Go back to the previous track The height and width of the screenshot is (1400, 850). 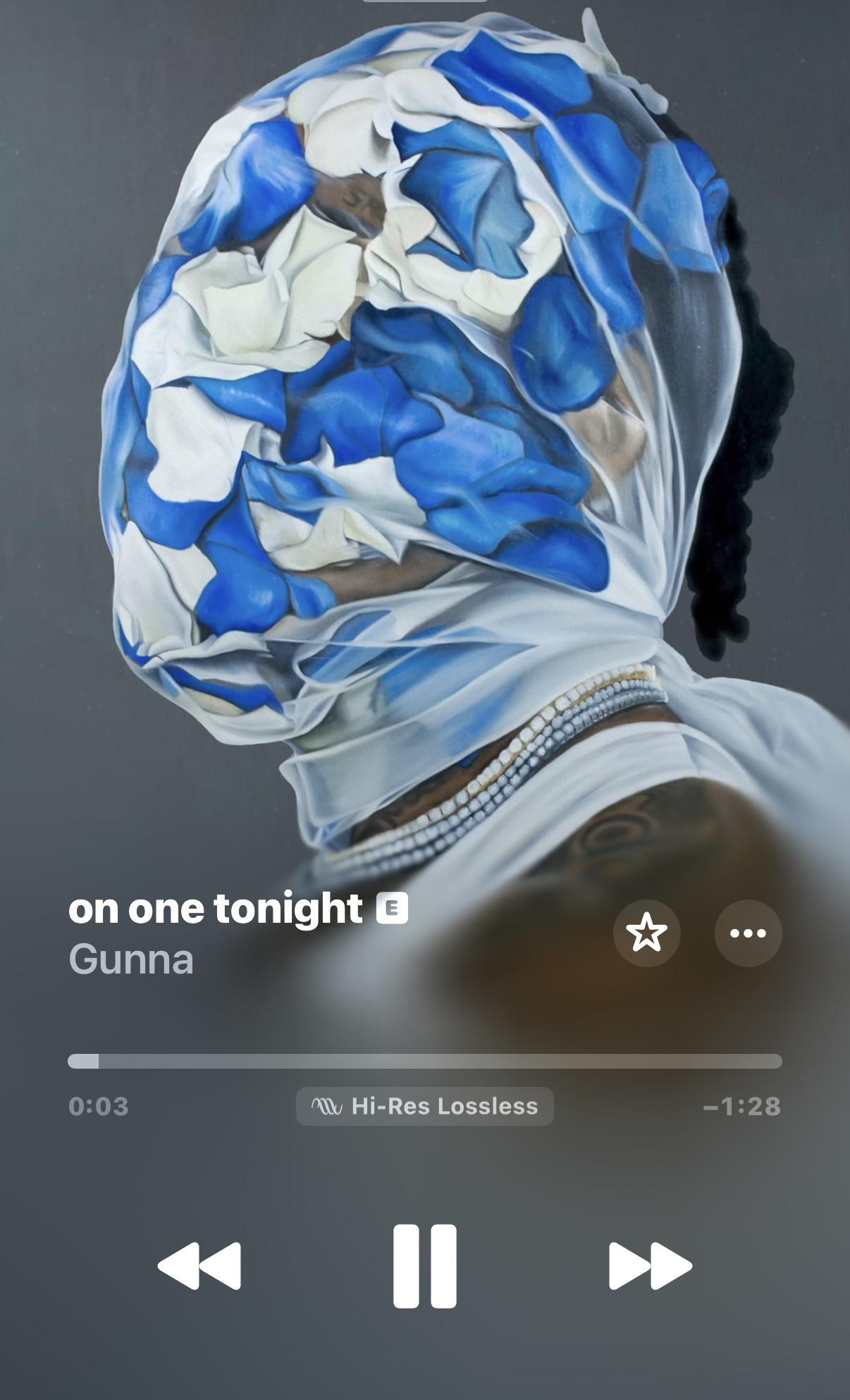[x=199, y=1266]
